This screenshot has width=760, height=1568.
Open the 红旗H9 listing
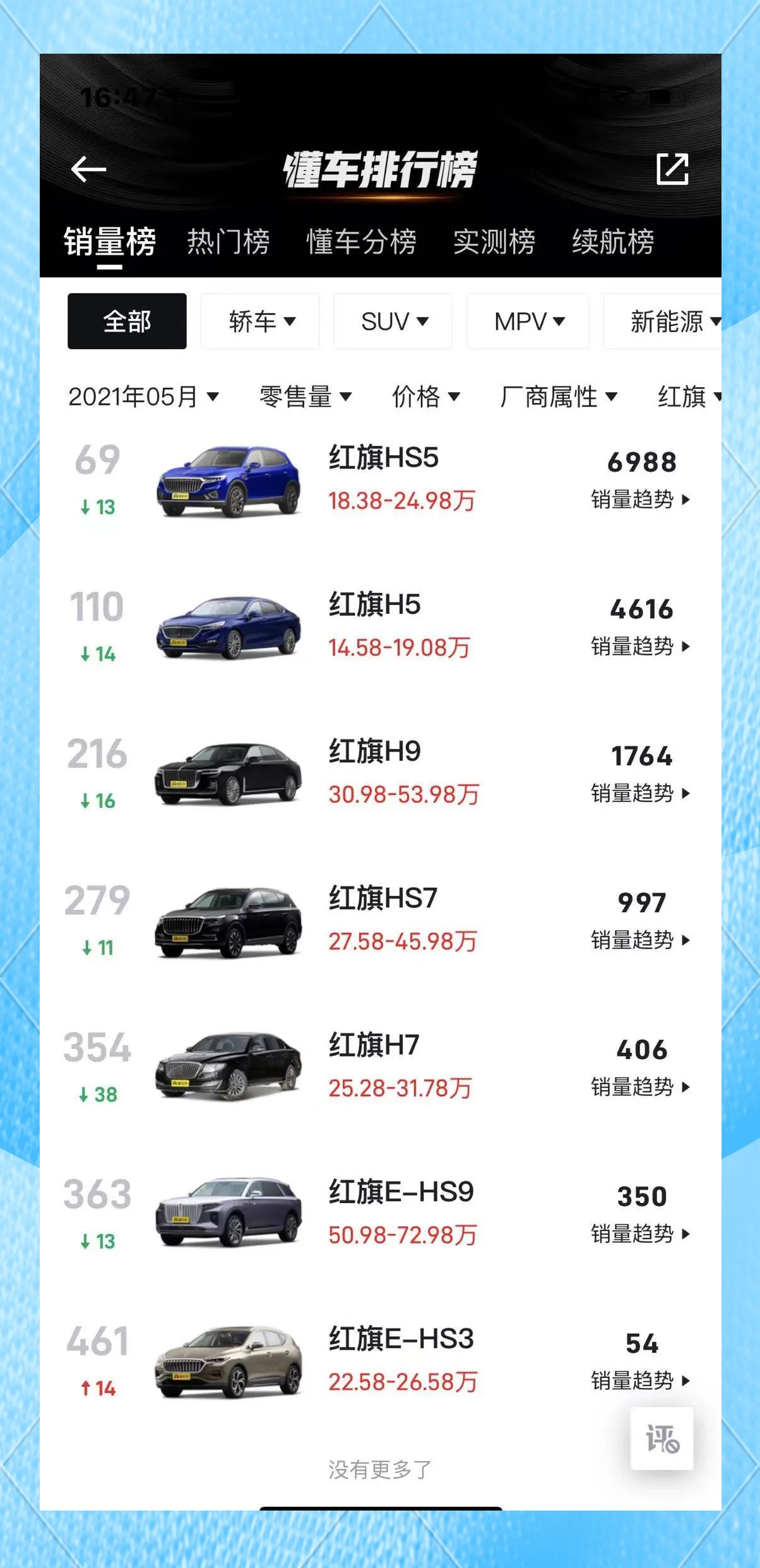(374, 752)
